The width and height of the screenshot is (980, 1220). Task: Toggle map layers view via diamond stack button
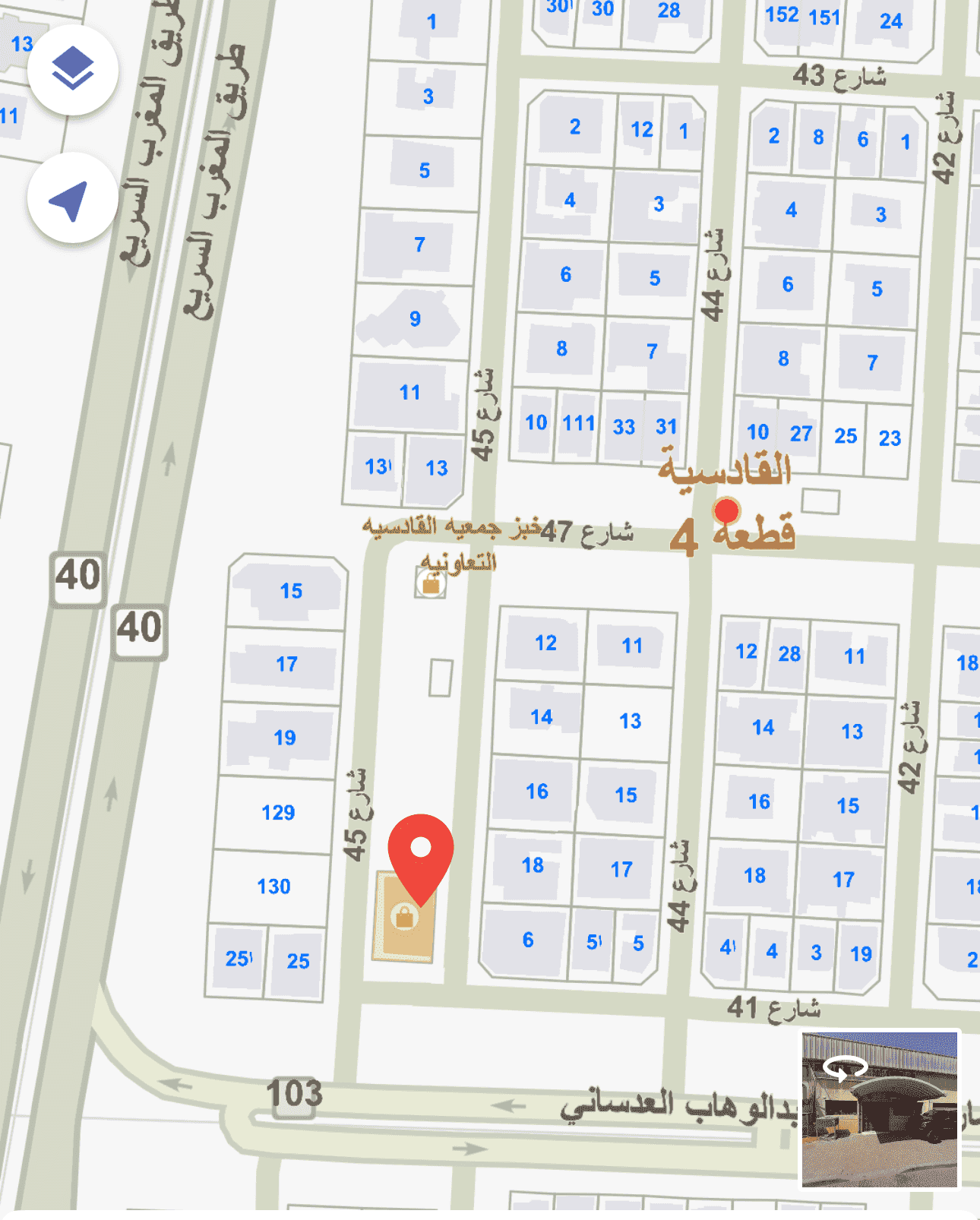pos(72,68)
